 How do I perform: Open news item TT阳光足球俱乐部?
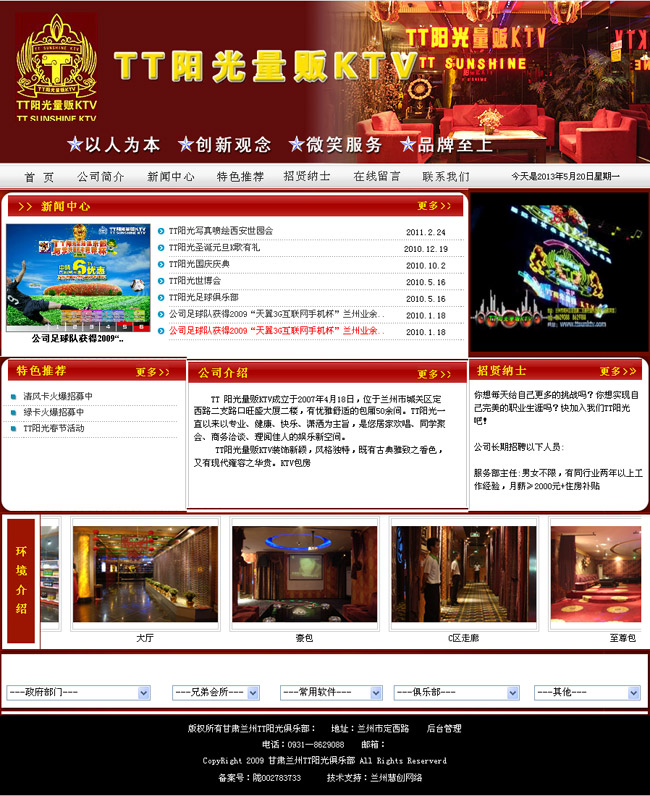point(203,298)
